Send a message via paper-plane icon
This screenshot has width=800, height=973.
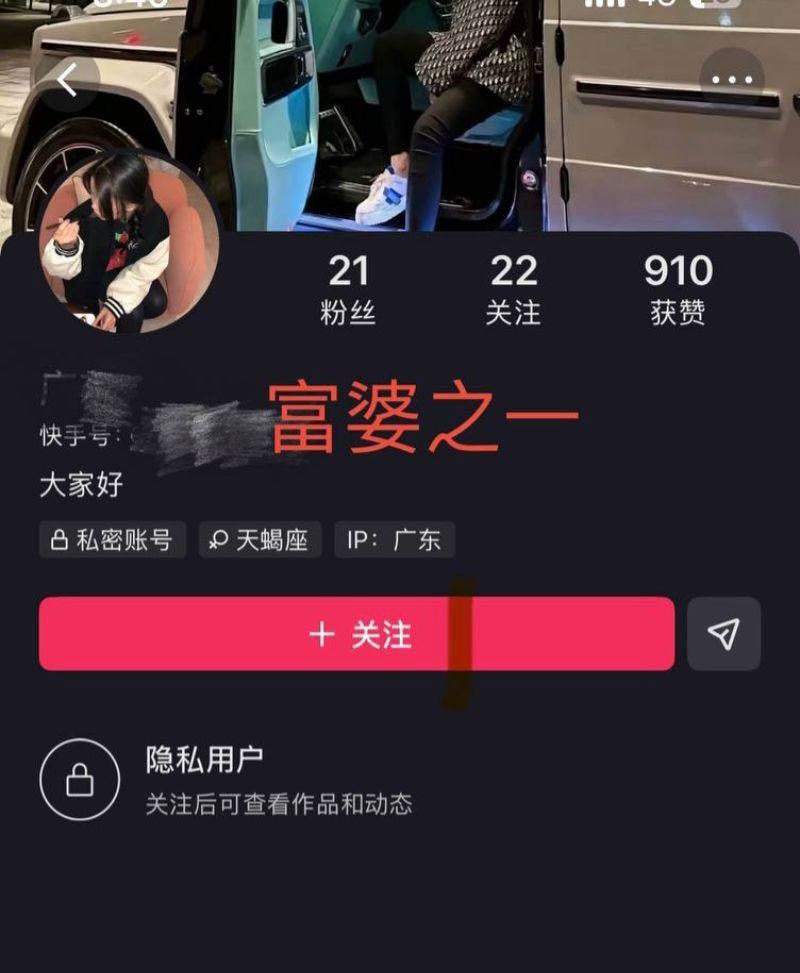pyautogui.click(x=724, y=634)
